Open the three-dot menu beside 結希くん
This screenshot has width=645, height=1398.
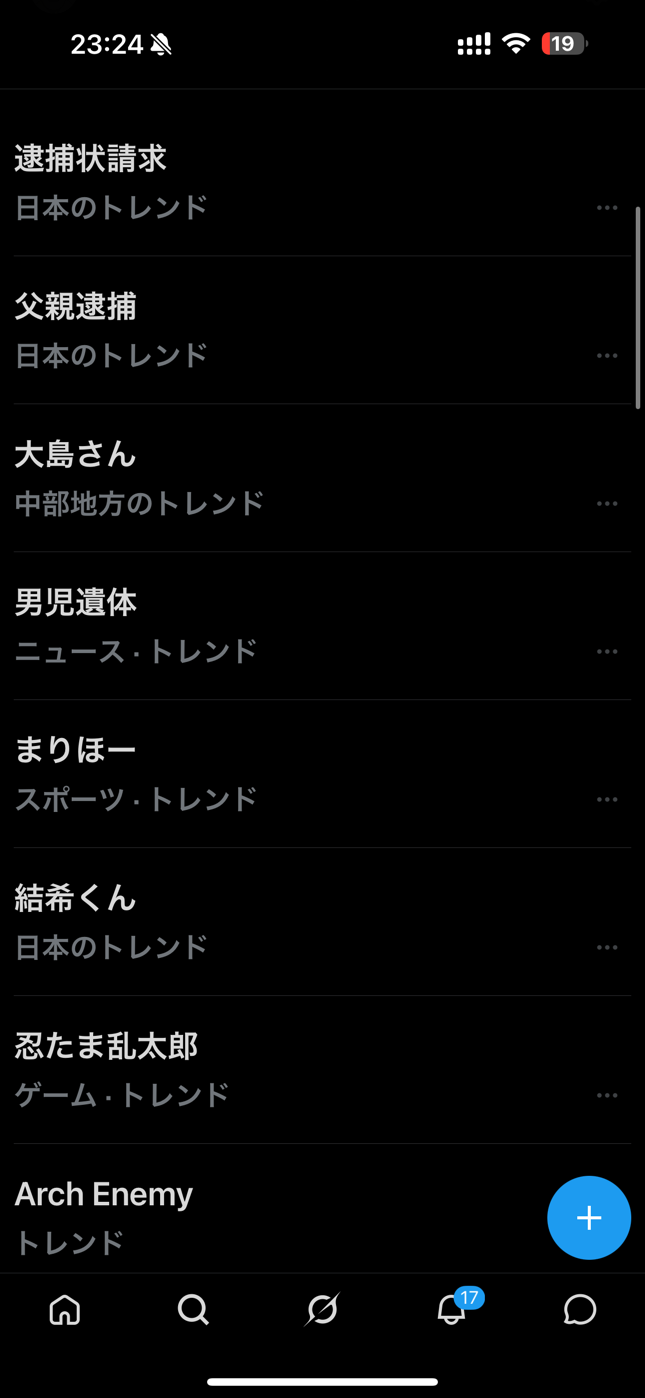(x=607, y=948)
